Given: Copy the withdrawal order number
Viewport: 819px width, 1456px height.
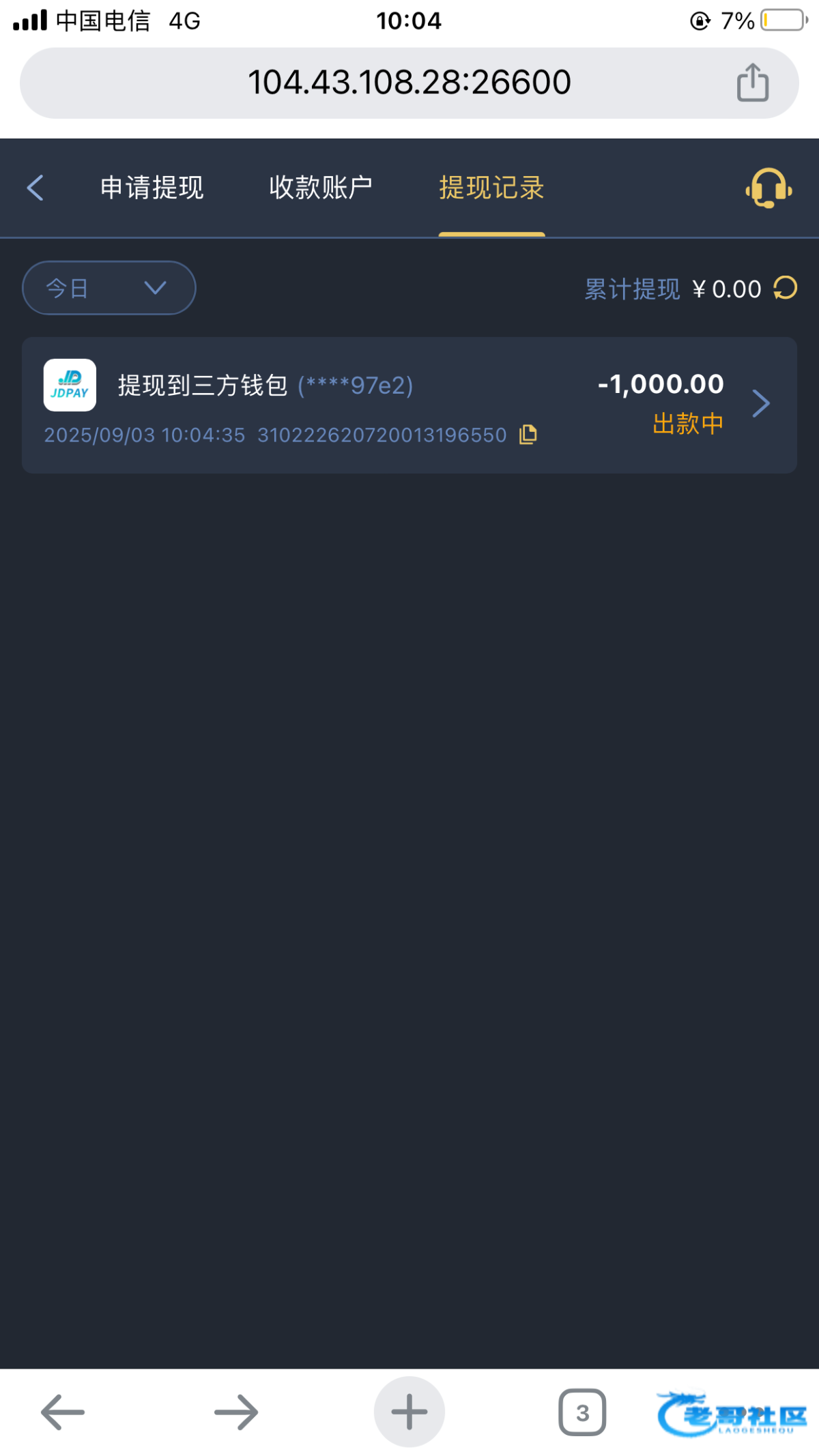Looking at the screenshot, I should tap(528, 435).
